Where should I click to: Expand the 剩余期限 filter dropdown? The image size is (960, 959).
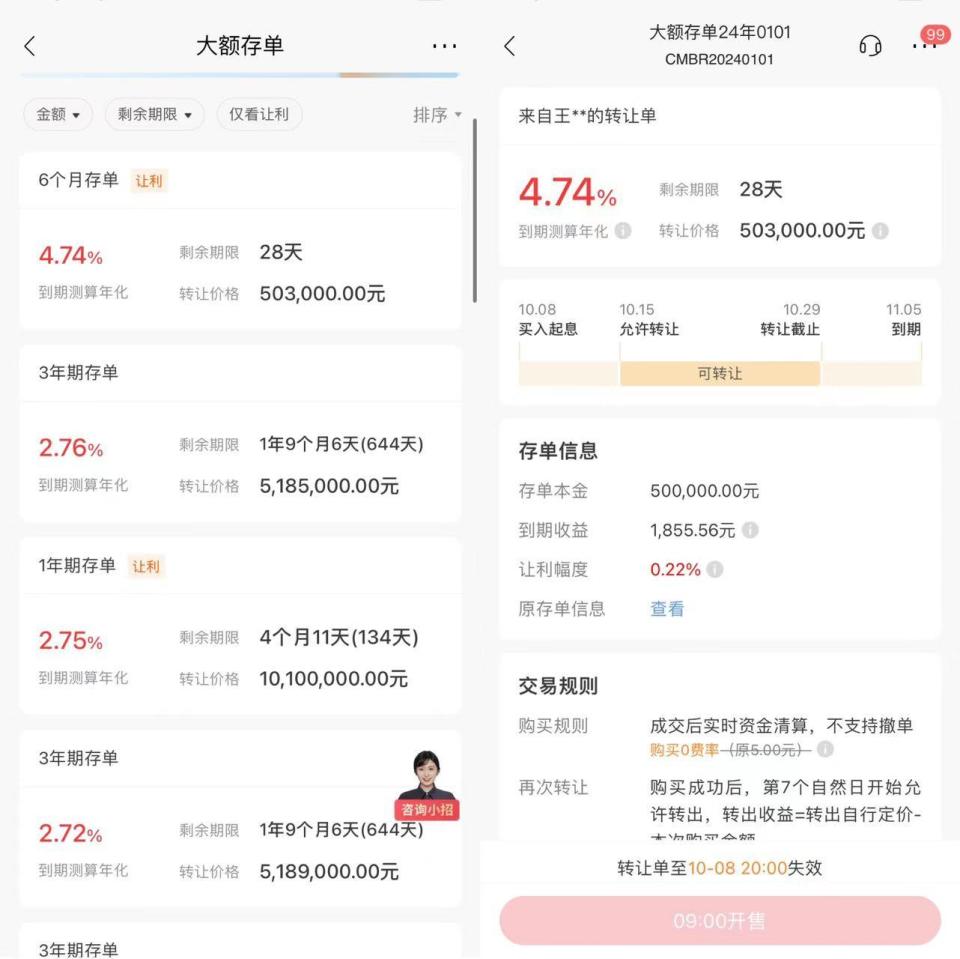[154, 115]
